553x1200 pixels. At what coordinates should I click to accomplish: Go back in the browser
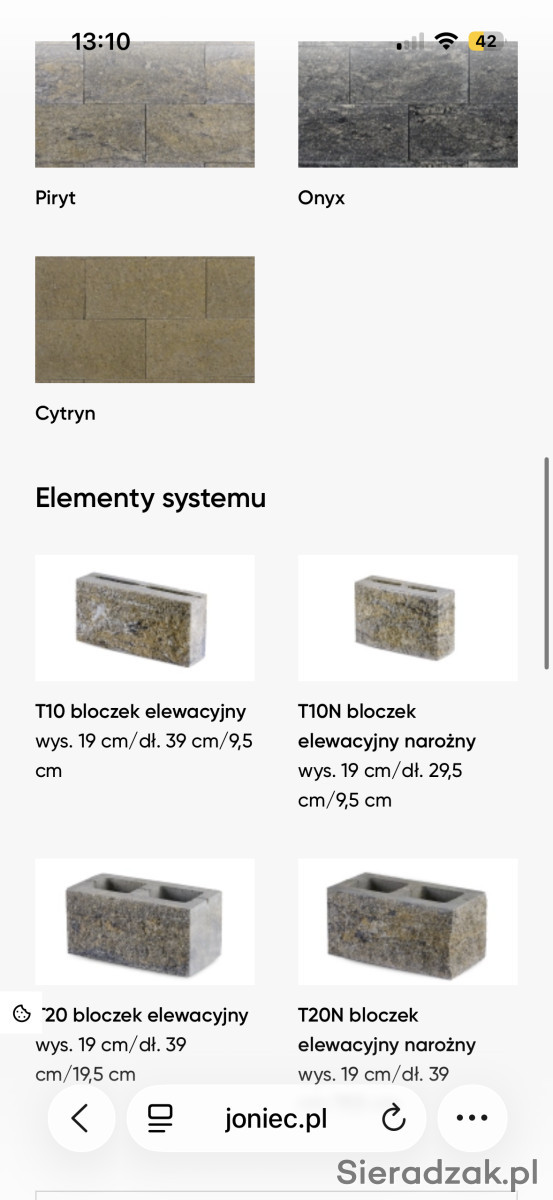click(x=80, y=1119)
